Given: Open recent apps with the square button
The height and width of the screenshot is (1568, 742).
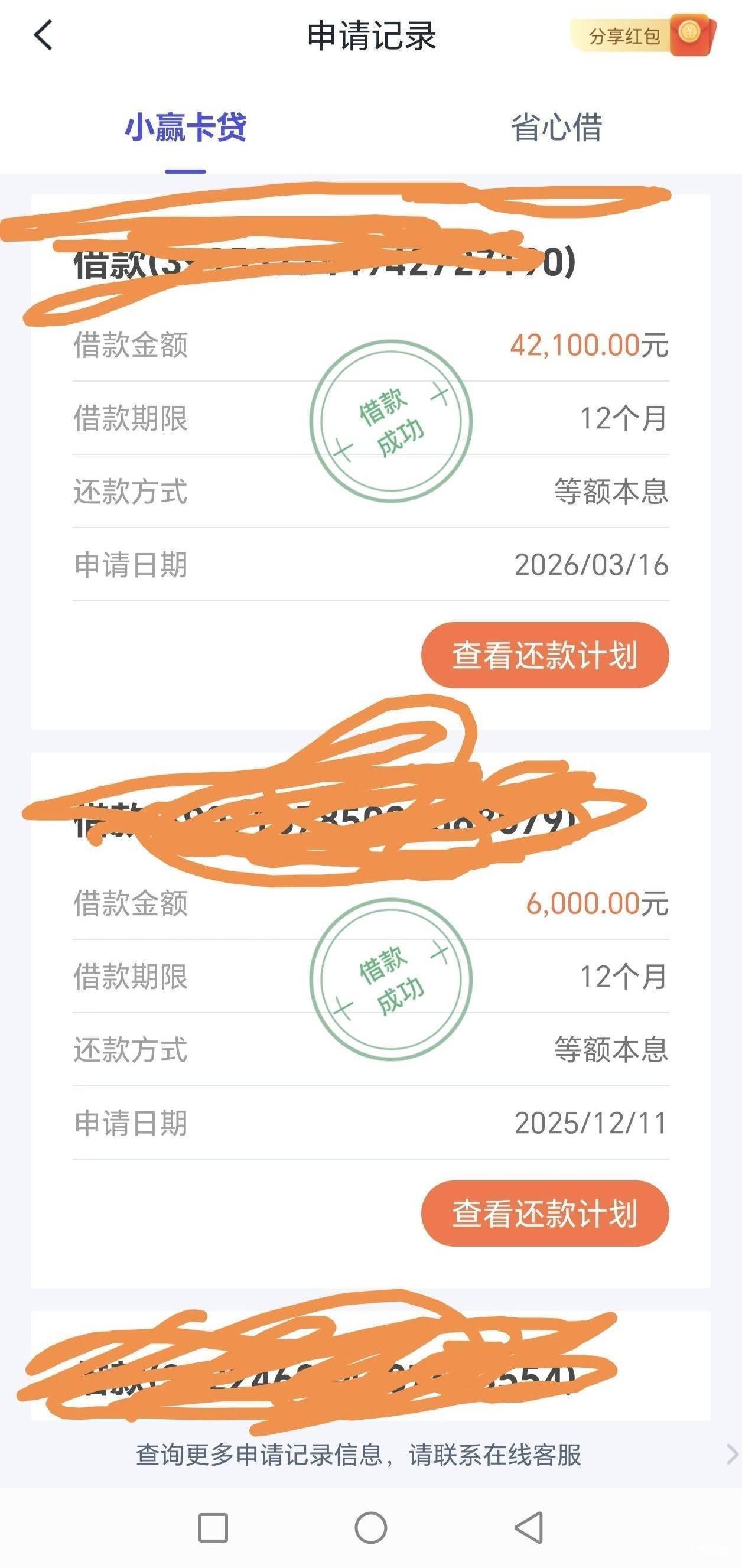Looking at the screenshot, I should pyautogui.click(x=213, y=1528).
